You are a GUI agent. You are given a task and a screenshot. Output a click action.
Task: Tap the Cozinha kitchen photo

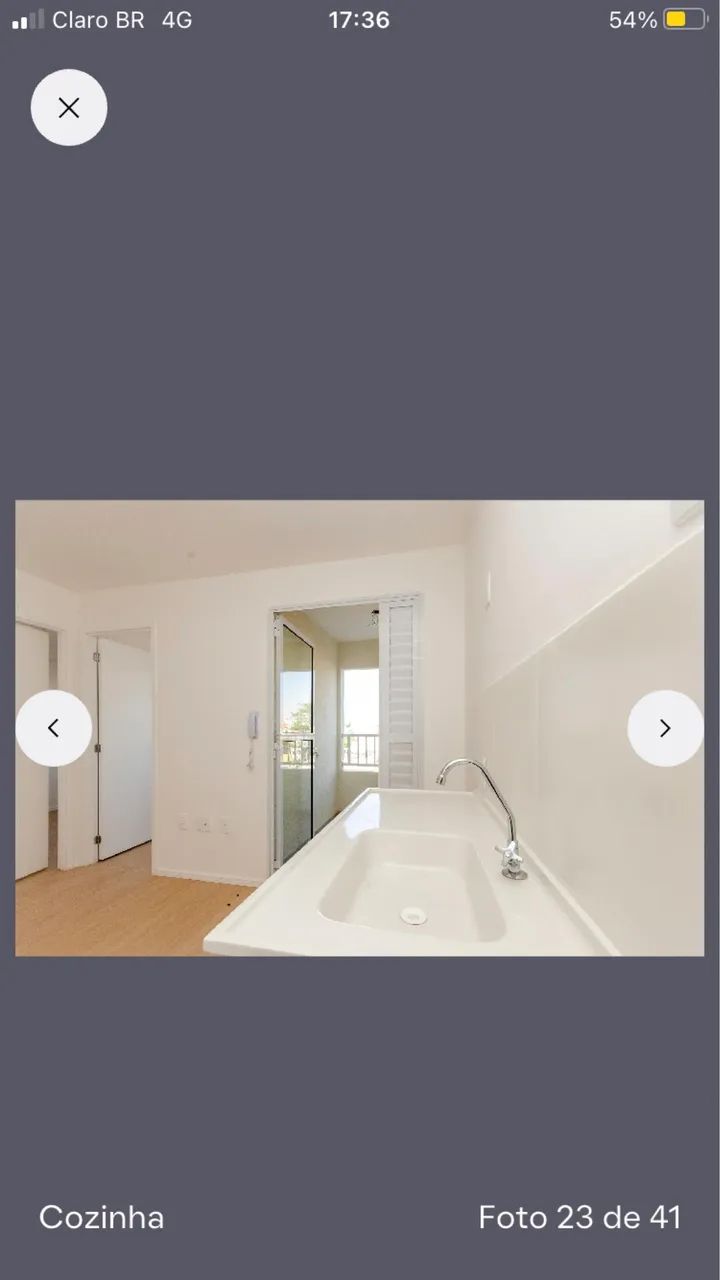(x=360, y=728)
